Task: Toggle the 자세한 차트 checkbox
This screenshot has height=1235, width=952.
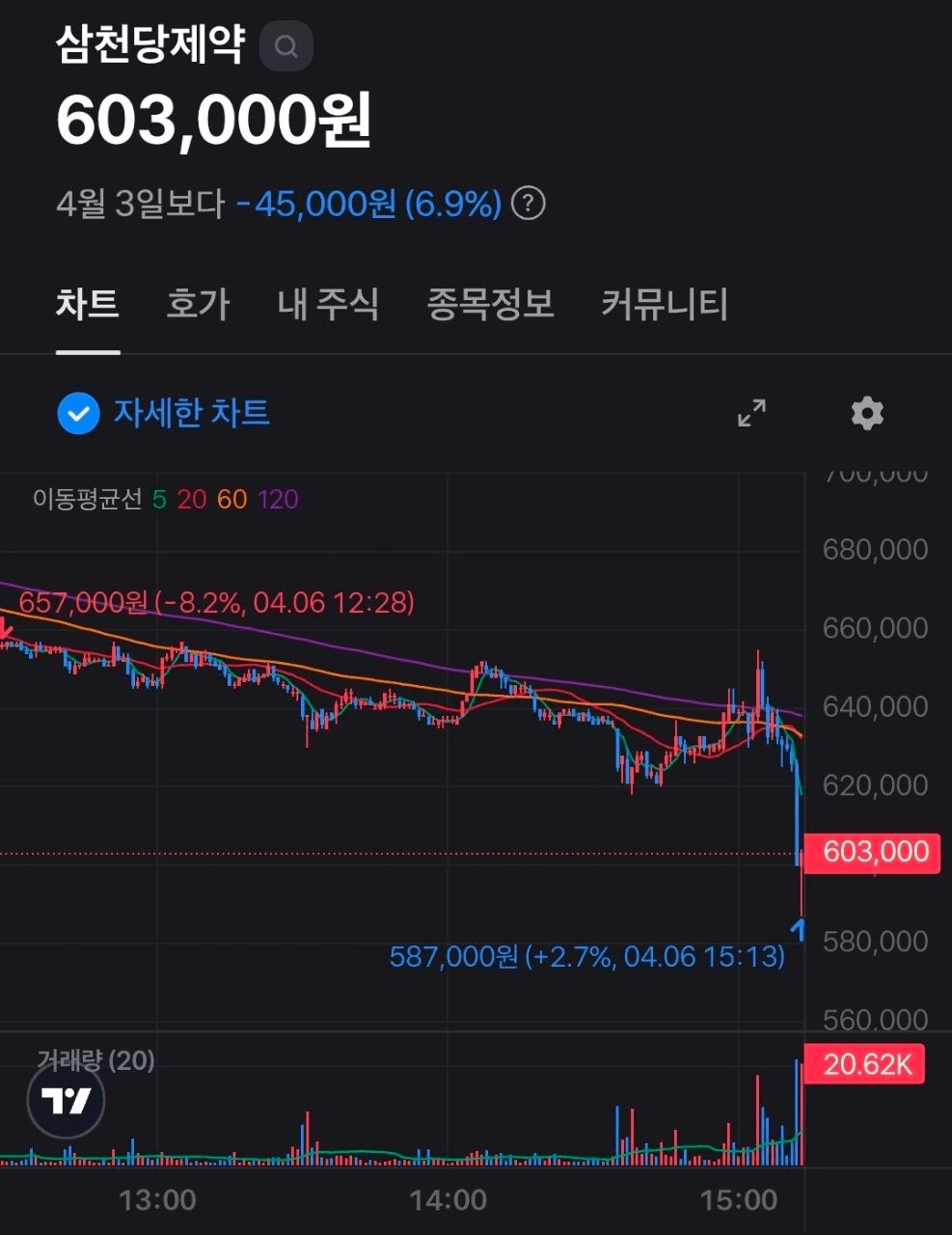Action: point(78,414)
